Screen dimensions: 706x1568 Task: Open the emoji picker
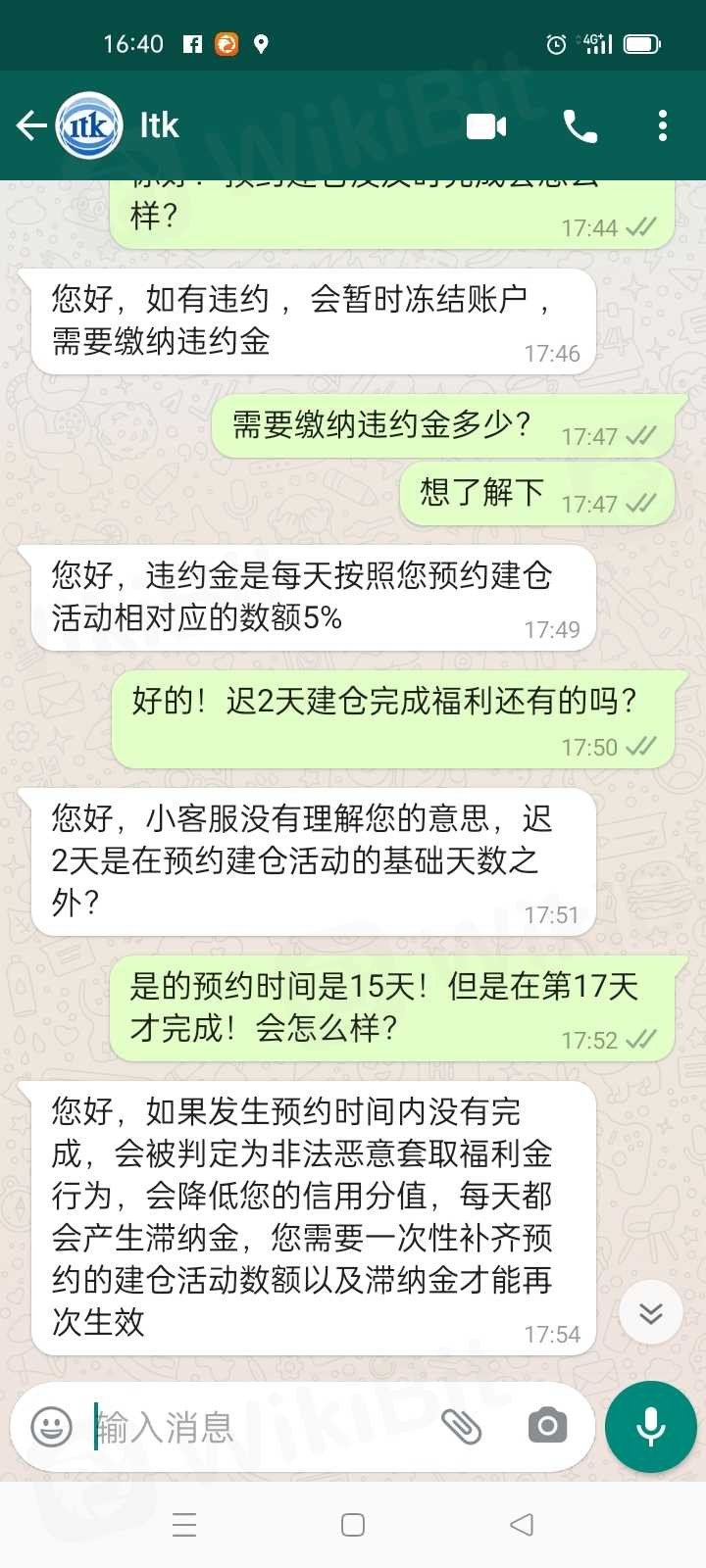click(52, 1427)
